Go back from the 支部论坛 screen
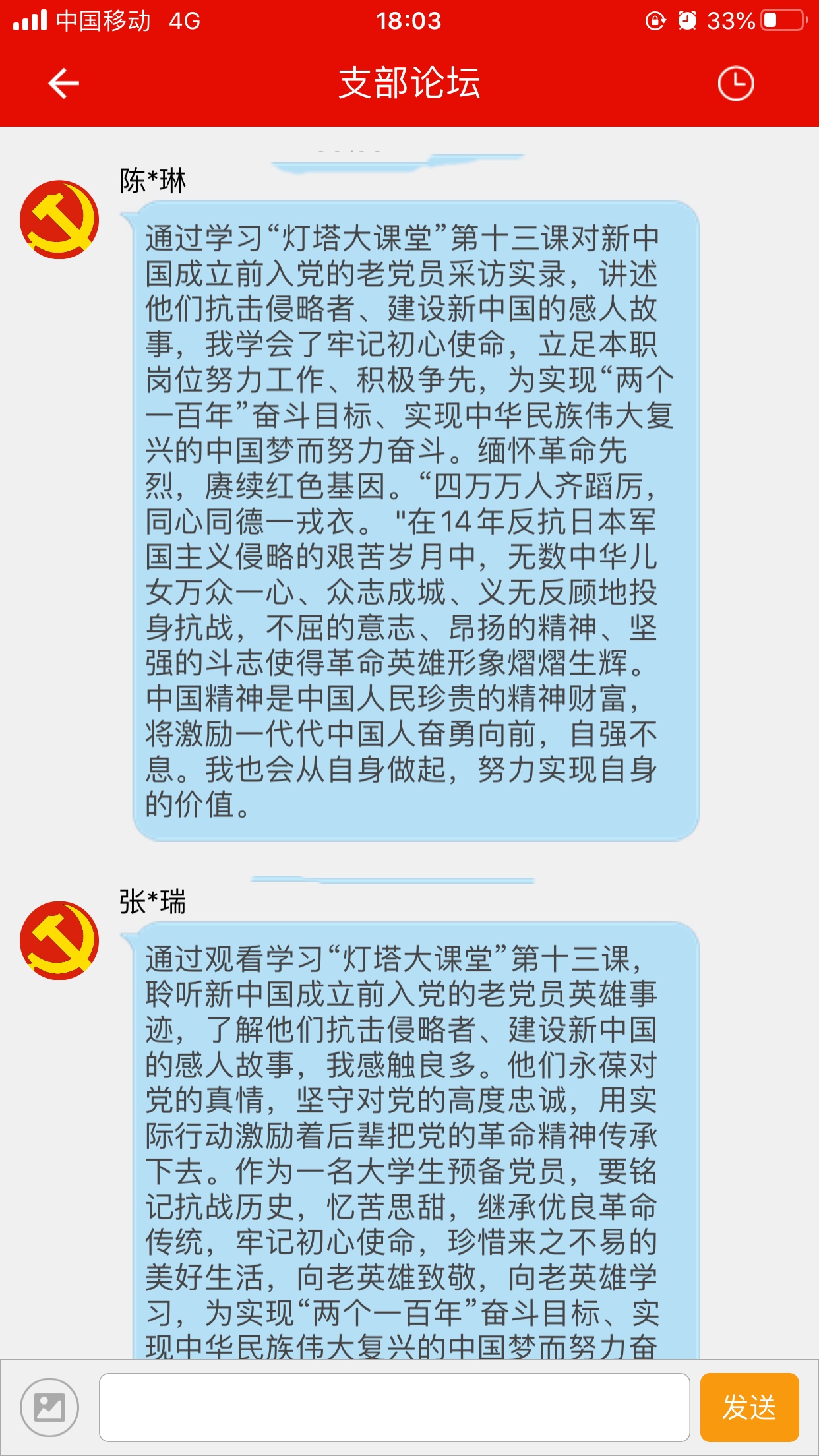The image size is (819, 1456). (x=64, y=84)
